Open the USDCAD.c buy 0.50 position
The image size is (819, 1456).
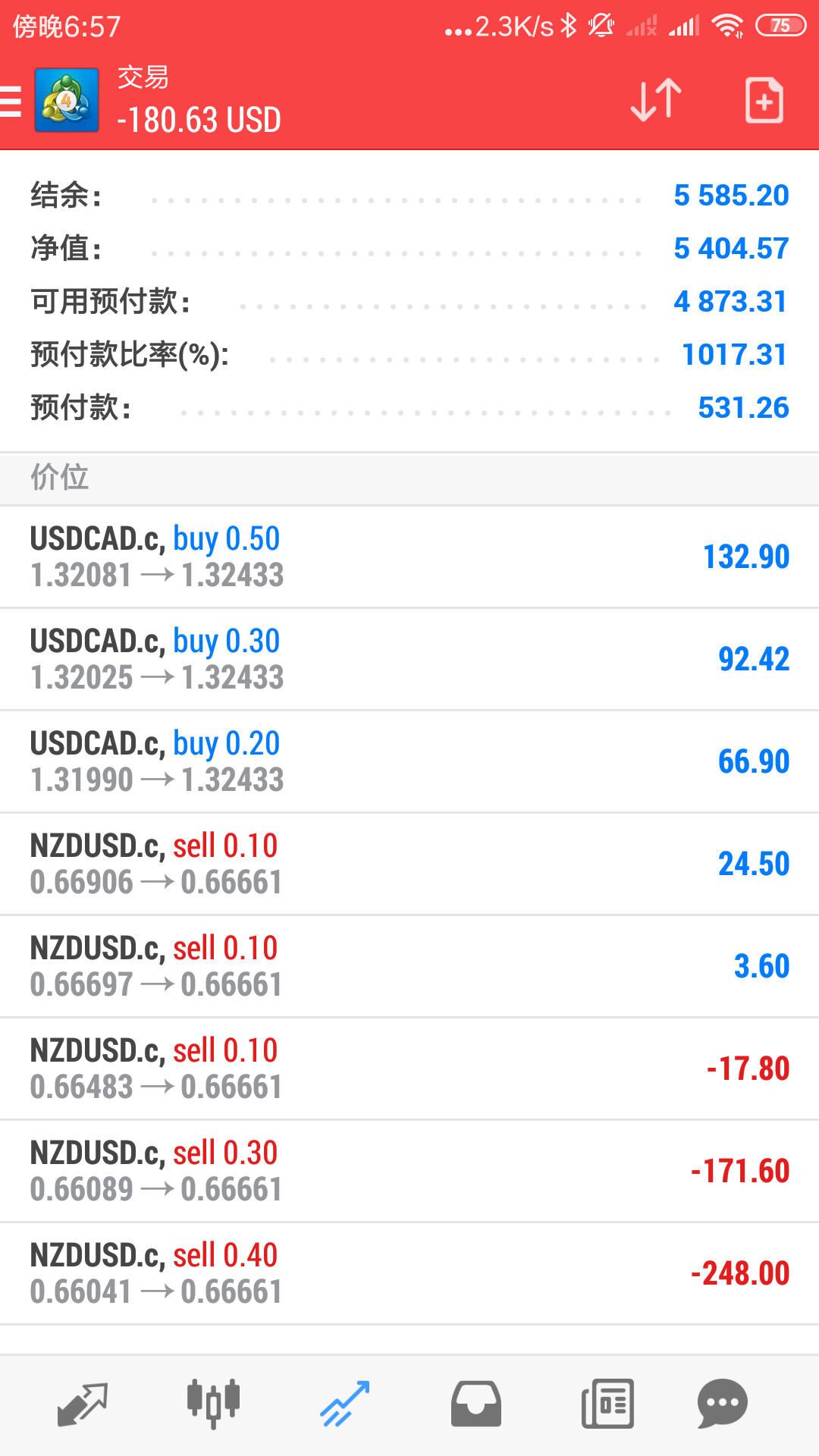click(409, 557)
